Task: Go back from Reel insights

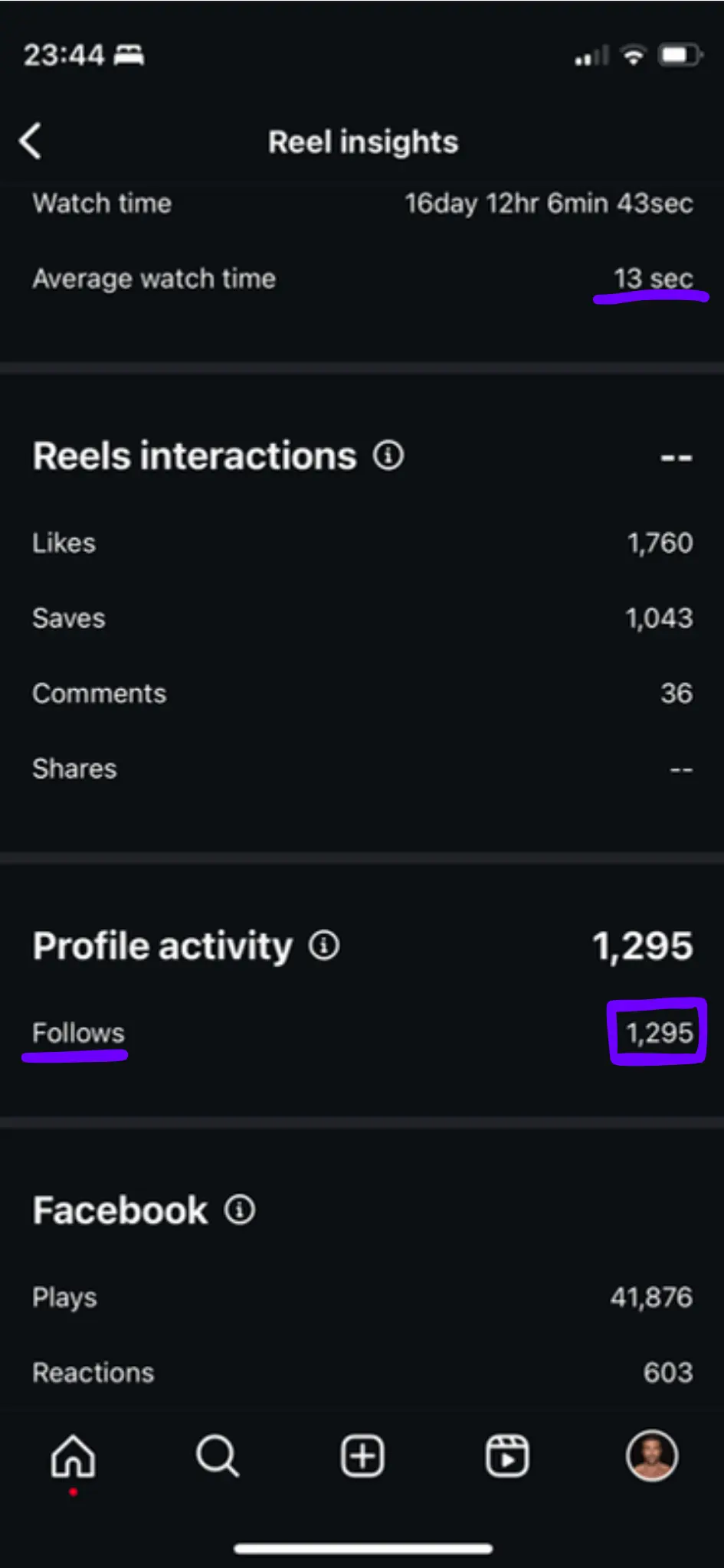Action: 30,142
